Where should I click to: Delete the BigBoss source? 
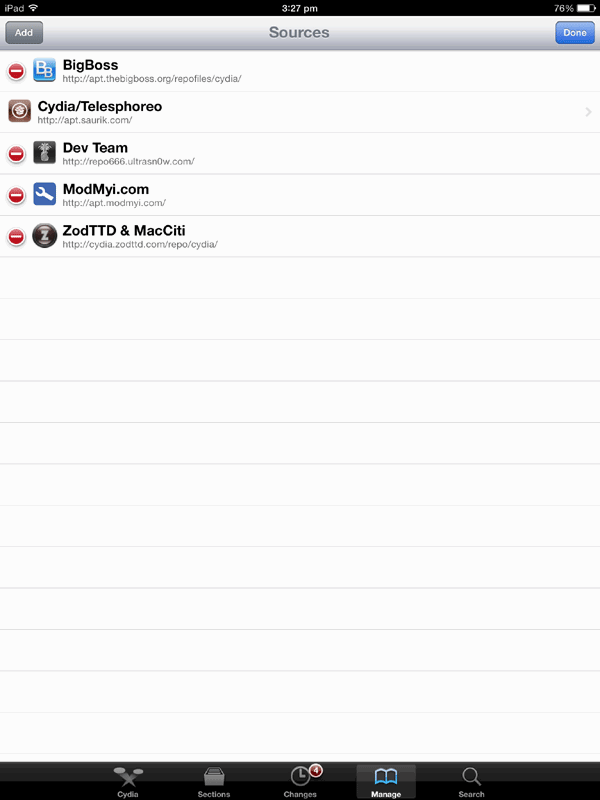click(x=16, y=71)
